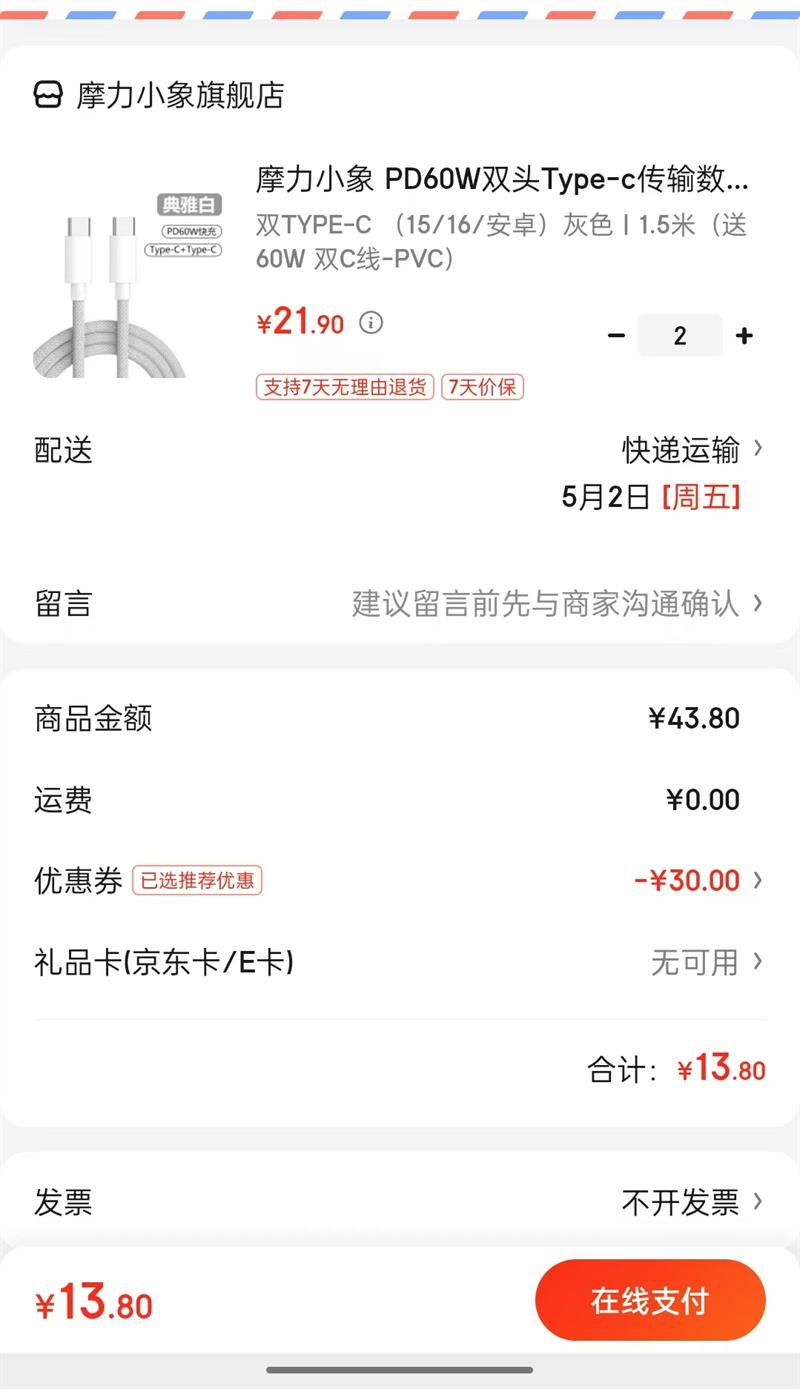Screen dimensions: 800x1389
Task: Tap the price info icon beside ¥21.90
Action: [371, 323]
